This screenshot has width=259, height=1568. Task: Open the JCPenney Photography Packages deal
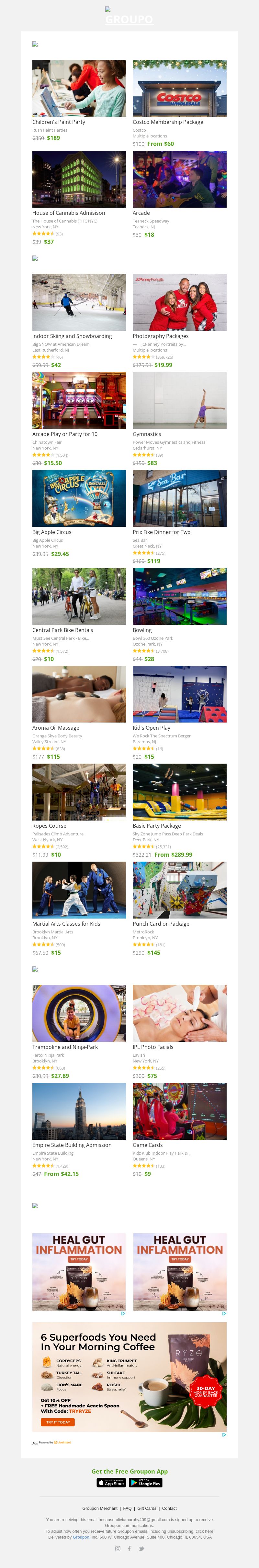(179, 302)
